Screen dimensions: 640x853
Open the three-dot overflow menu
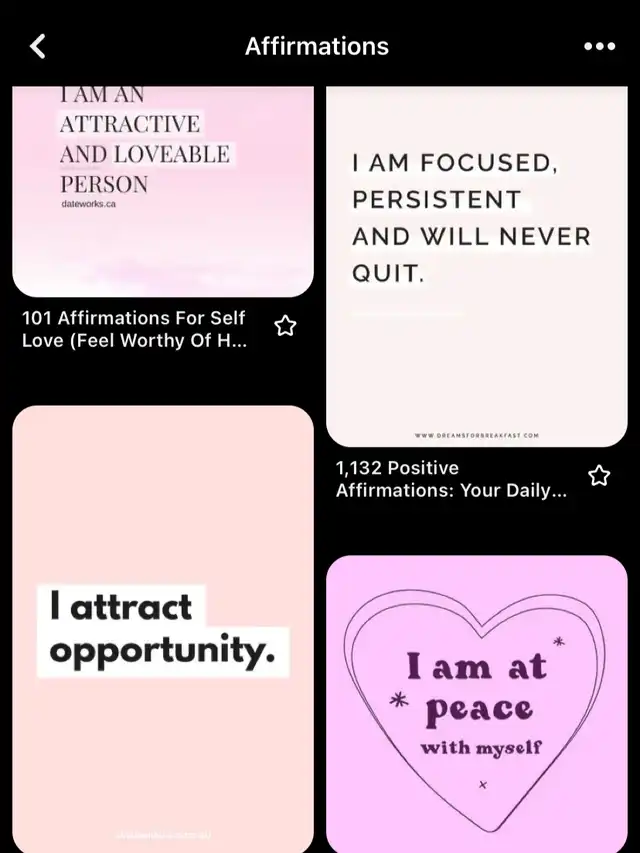(x=599, y=46)
